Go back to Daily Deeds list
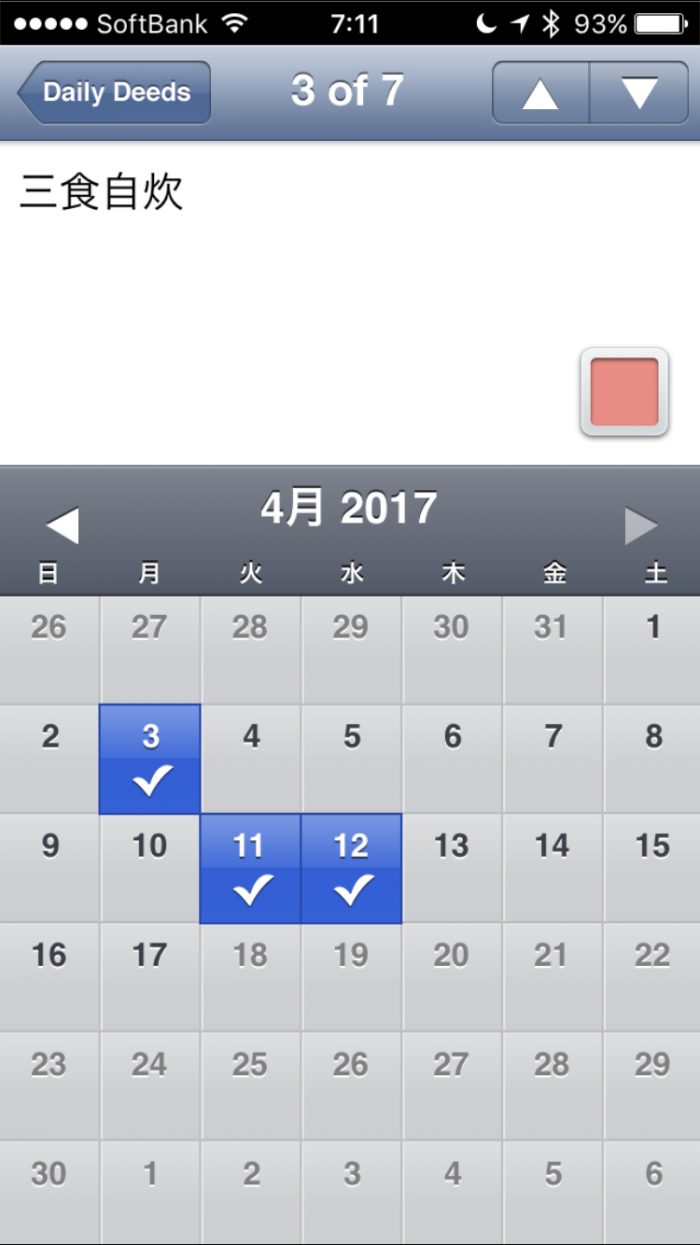The width and height of the screenshot is (700, 1245). [114, 92]
